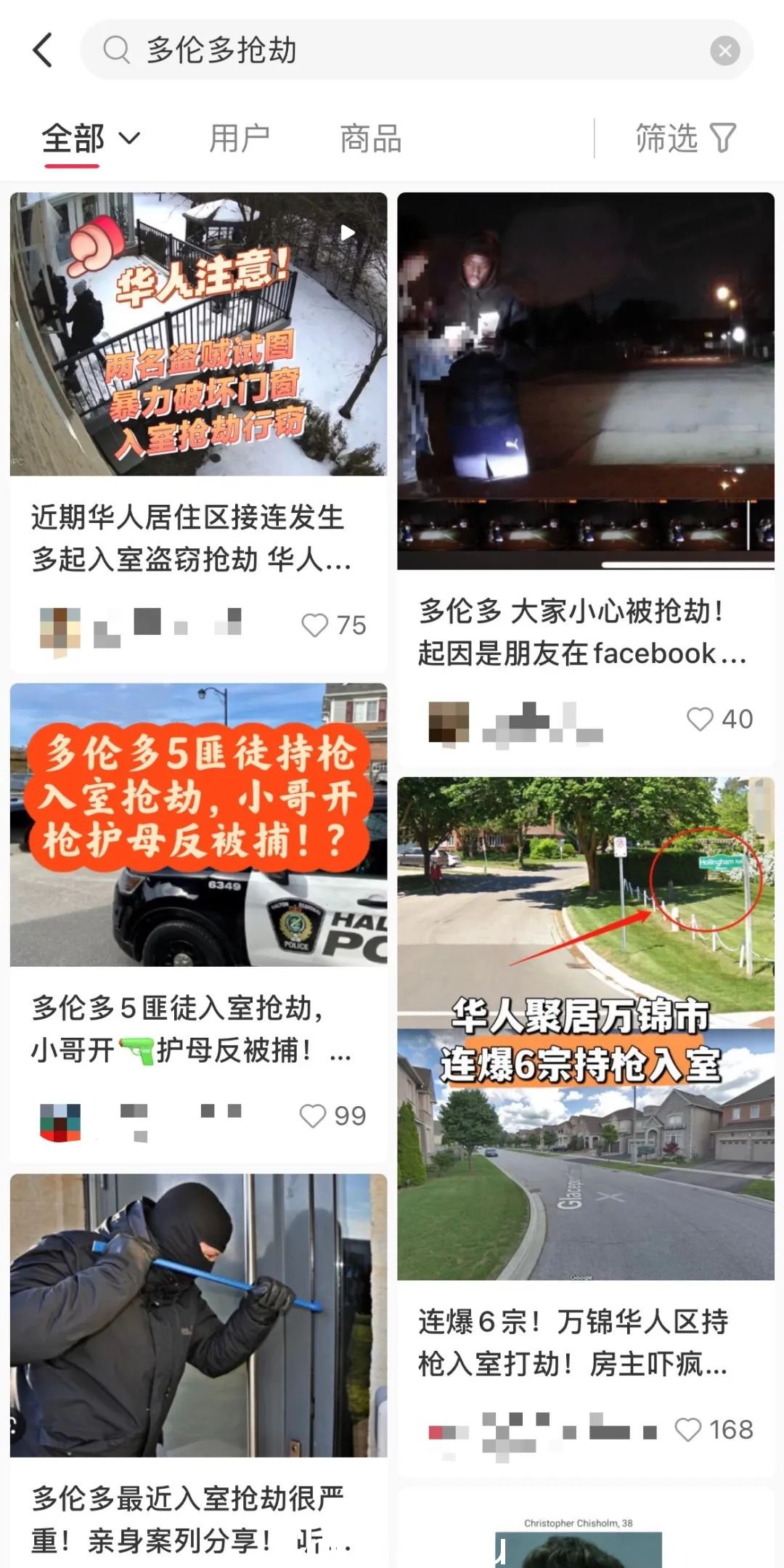This screenshot has width=784, height=1568.
Task: Clear the search query with the X
Action: 724,51
